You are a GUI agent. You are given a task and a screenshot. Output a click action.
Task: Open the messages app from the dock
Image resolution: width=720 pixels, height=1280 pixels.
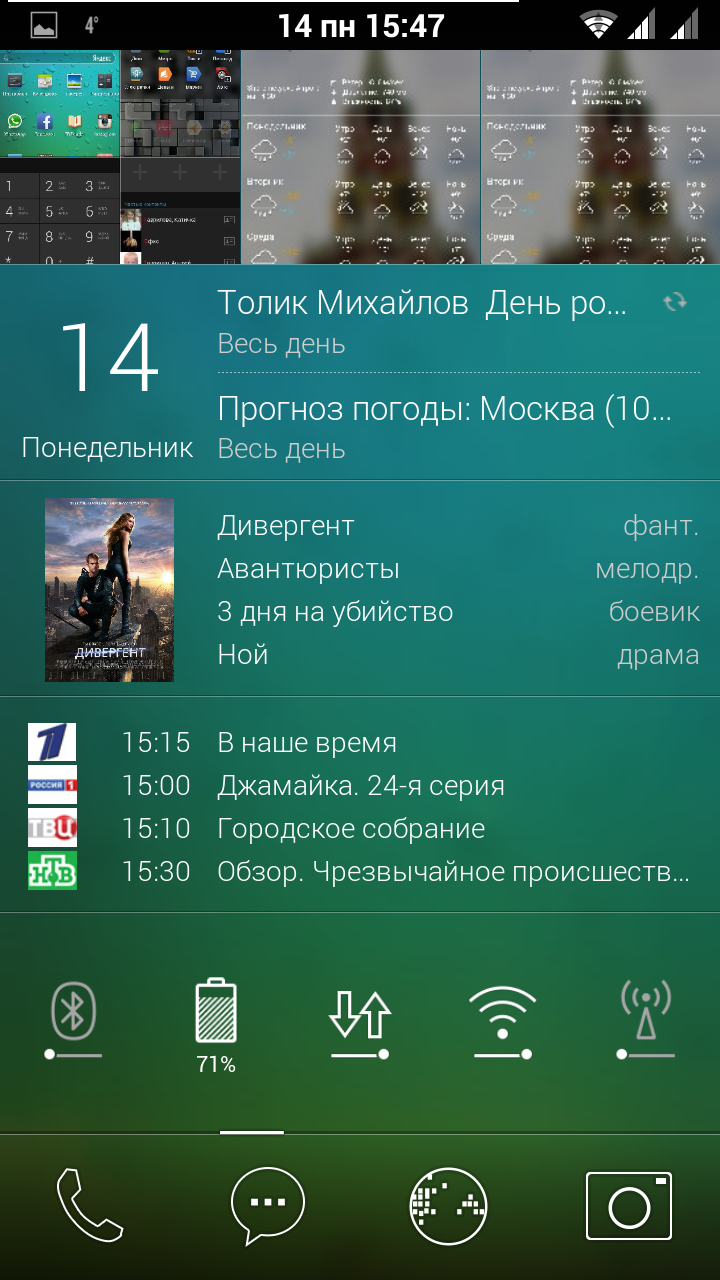coord(267,1205)
